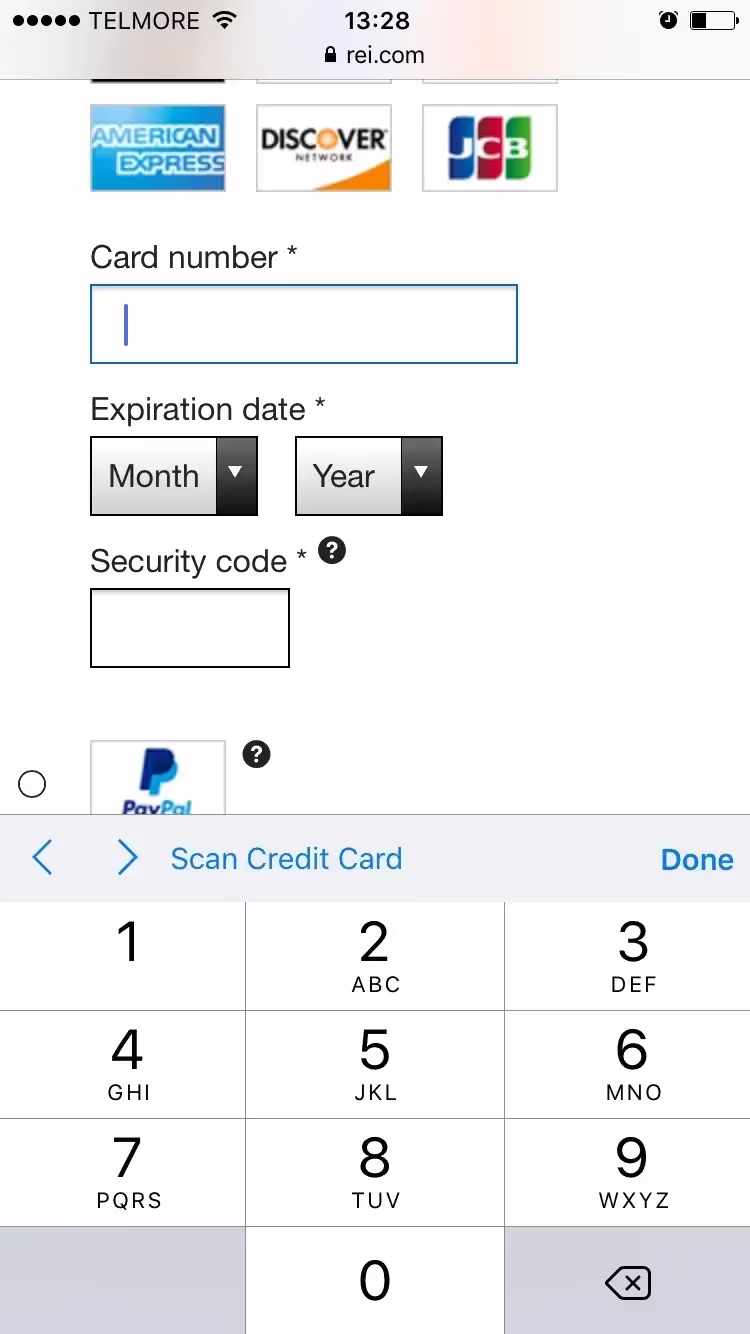
Task: Select the PayPal payment radio button
Action: coord(32,784)
